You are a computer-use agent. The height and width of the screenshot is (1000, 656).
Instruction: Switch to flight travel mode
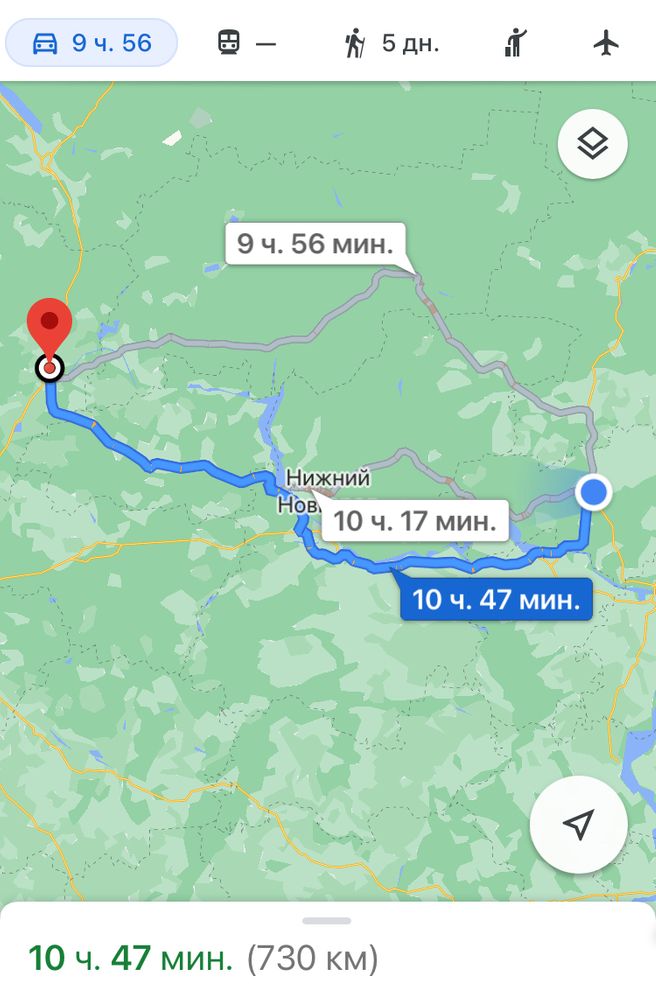(x=606, y=43)
